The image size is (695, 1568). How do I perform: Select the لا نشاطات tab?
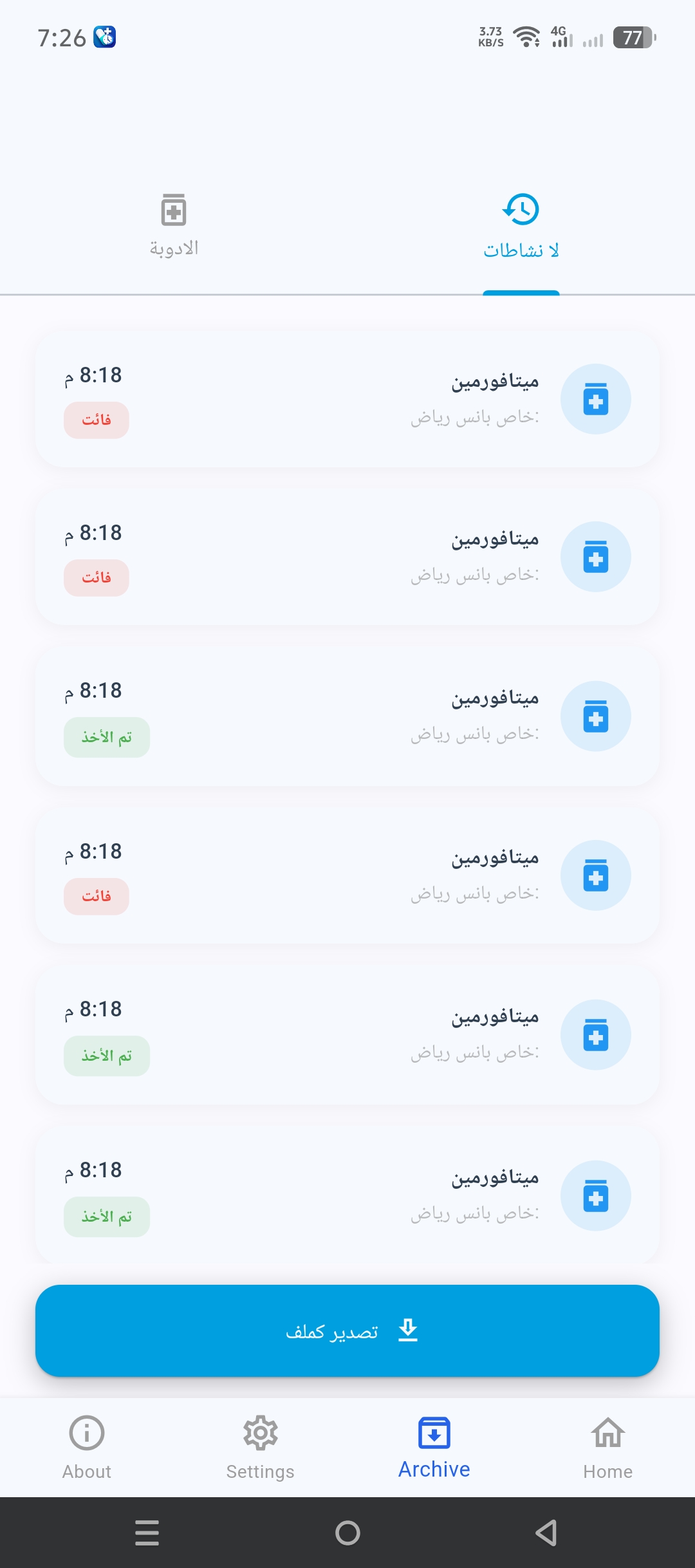521,227
